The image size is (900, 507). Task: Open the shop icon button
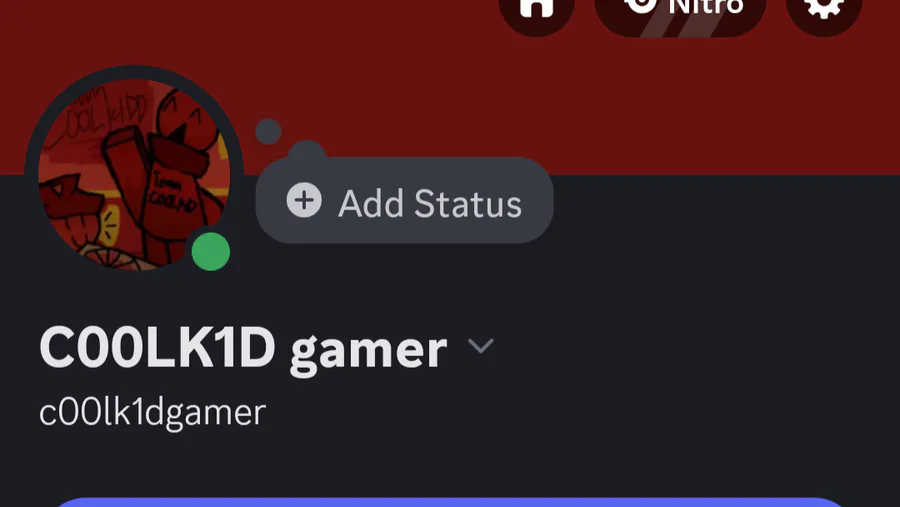[537, 9]
